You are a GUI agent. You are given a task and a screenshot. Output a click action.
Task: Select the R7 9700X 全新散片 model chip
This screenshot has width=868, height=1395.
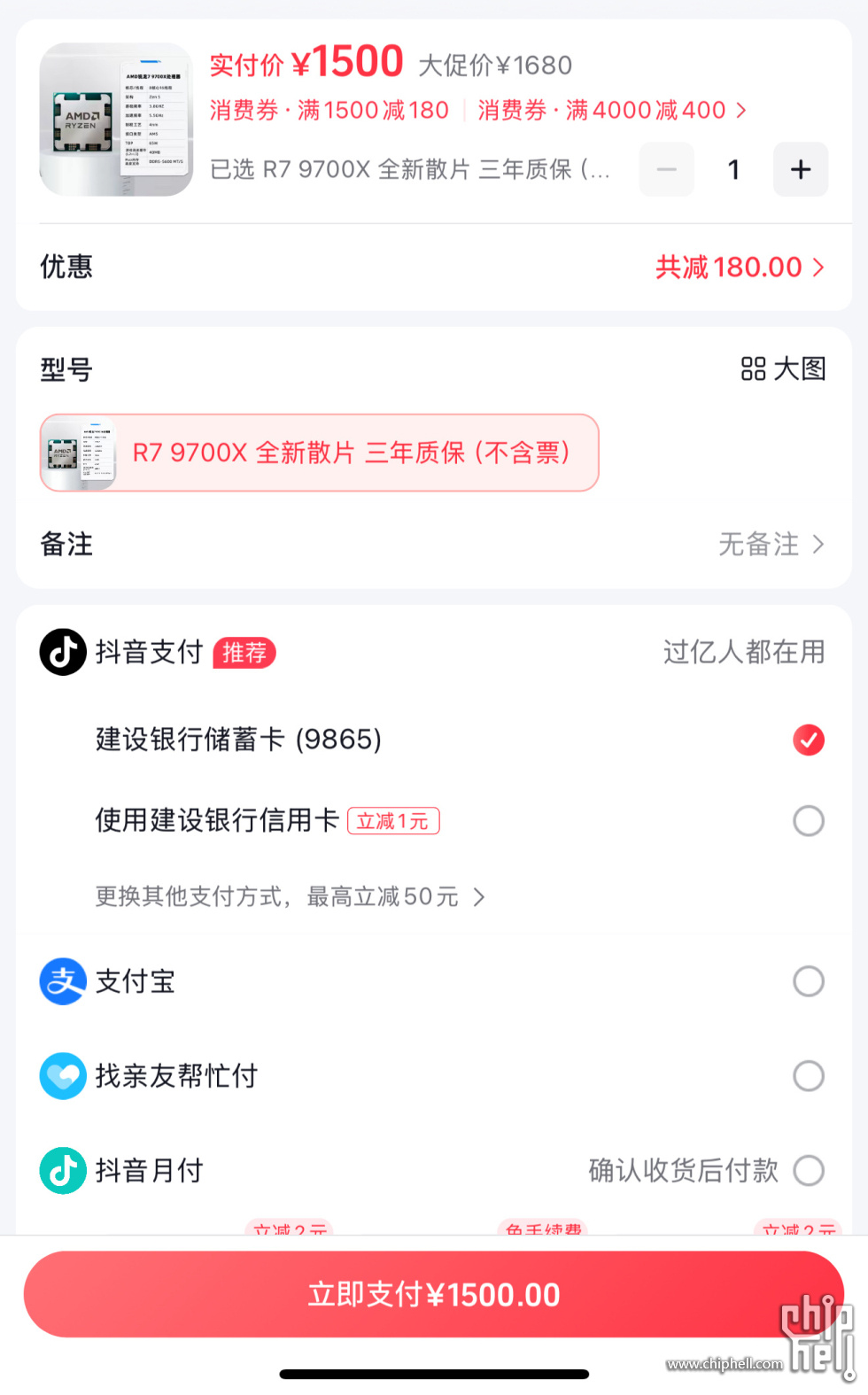[320, 453]
